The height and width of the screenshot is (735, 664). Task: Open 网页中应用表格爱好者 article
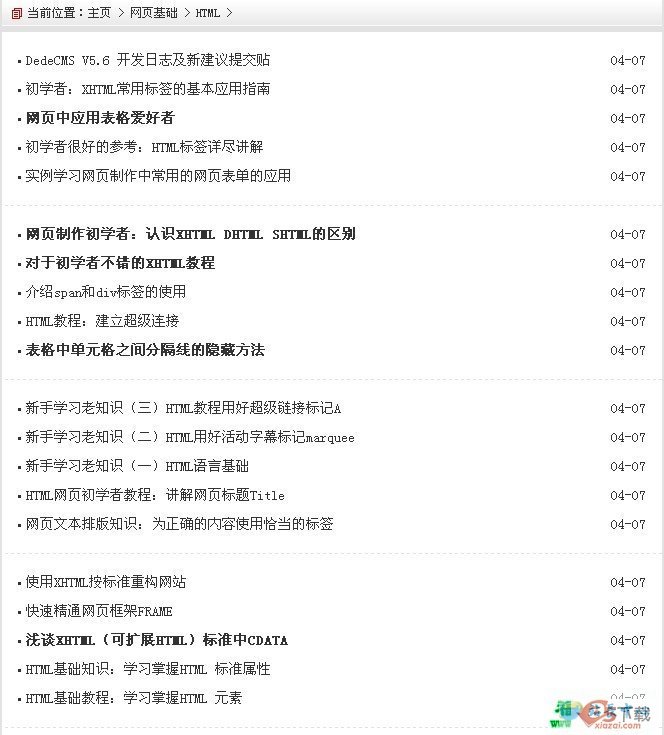point(100,118)
